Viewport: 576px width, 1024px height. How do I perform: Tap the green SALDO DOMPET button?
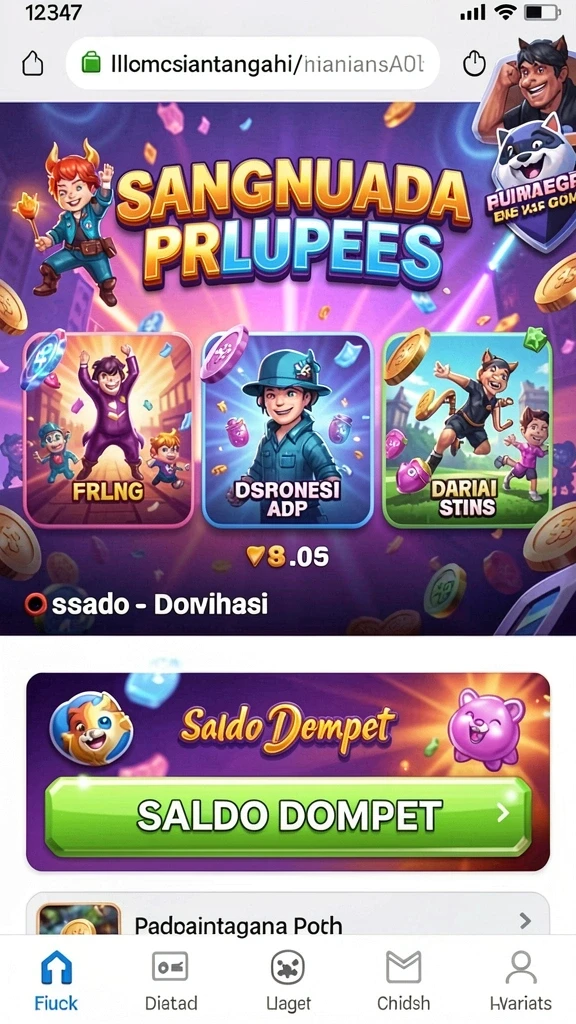coord(288,816)
